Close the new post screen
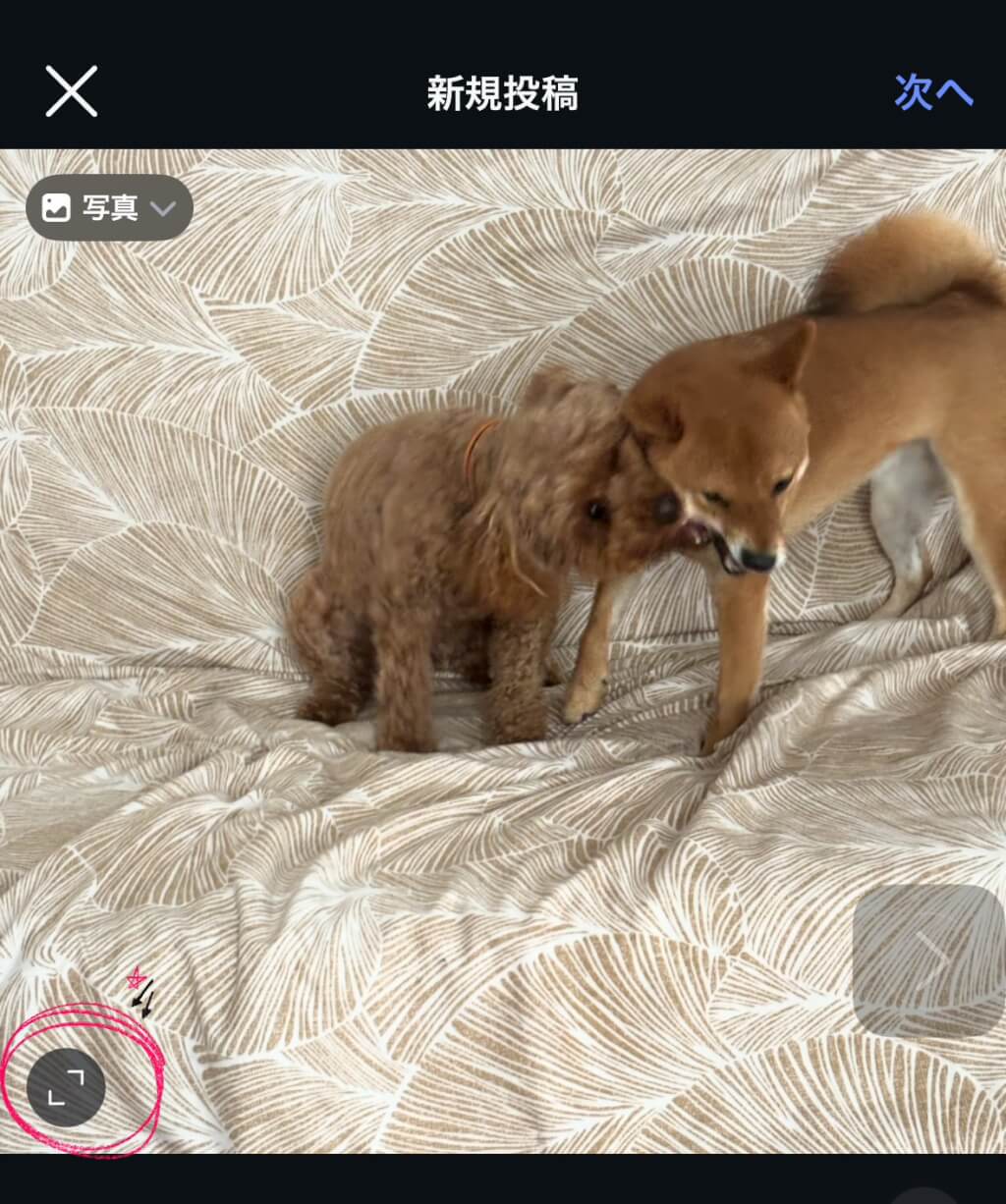 (72, 91)
